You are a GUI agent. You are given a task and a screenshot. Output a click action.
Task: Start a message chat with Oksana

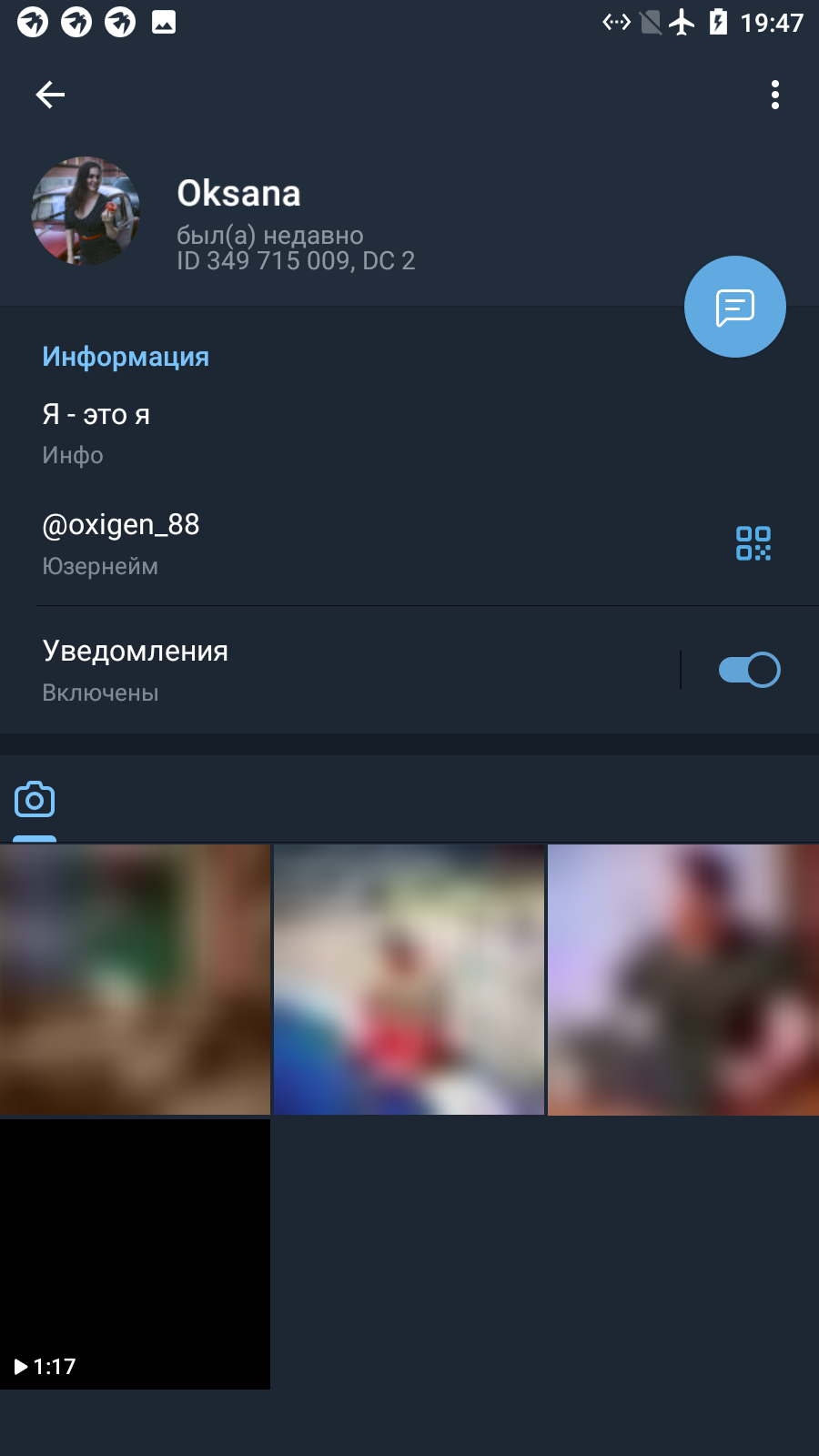(x=735, y=307)
